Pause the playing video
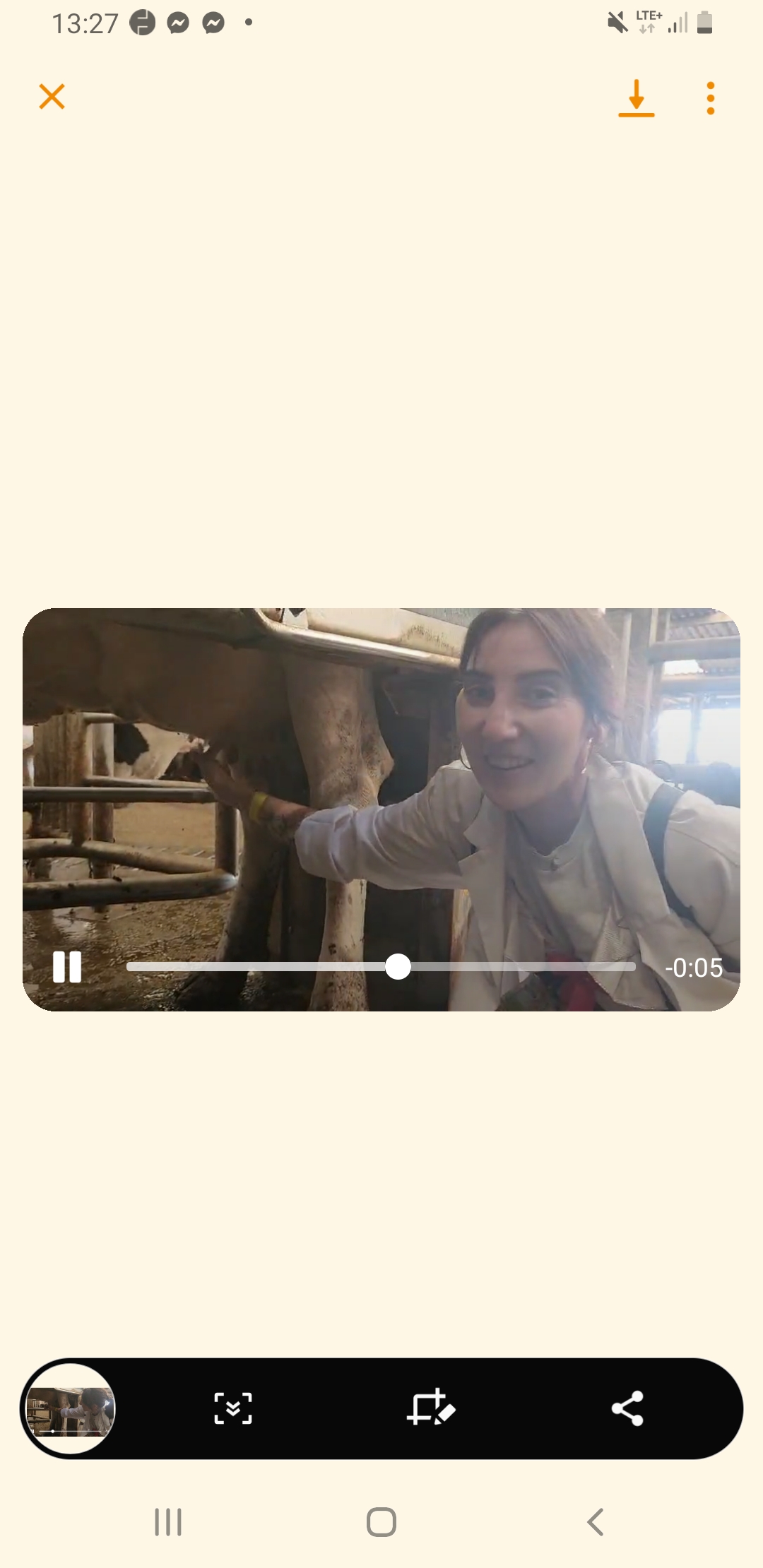Screen dimensions: 763x1568 (x=67, y=967)
